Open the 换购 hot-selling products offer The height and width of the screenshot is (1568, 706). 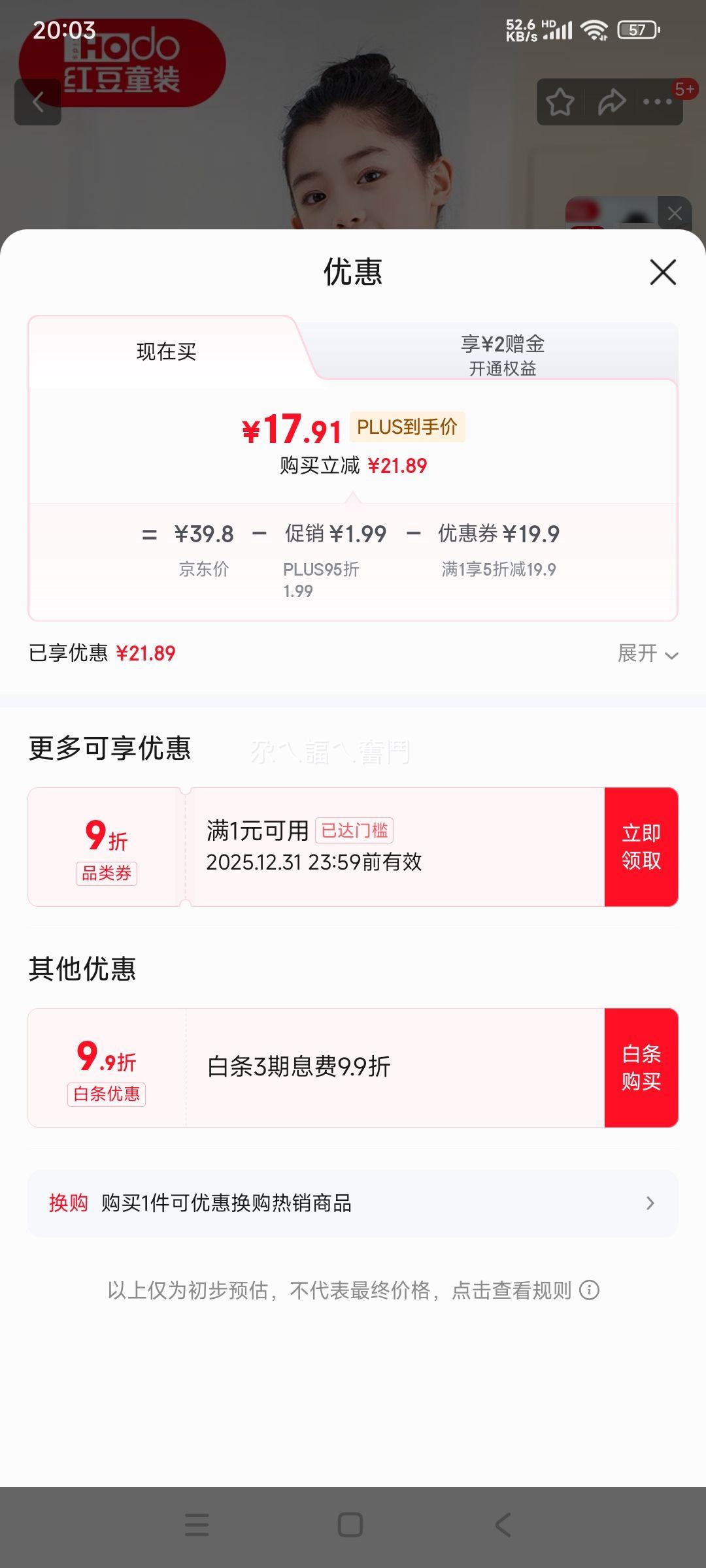click(x=353, y=1203)
